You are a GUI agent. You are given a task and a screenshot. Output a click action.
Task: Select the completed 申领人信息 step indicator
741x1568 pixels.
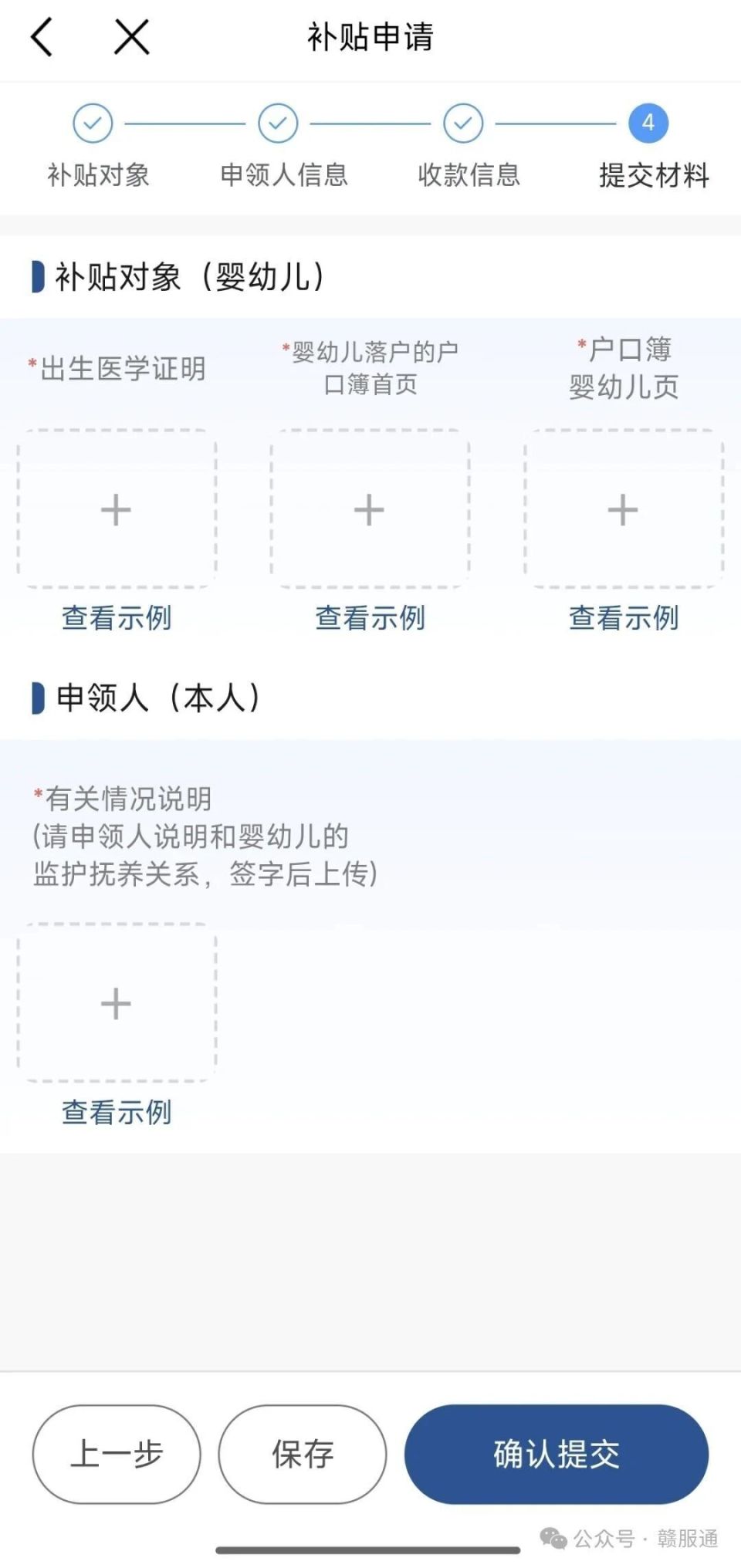pyautogui.click(x=278, y=123)
